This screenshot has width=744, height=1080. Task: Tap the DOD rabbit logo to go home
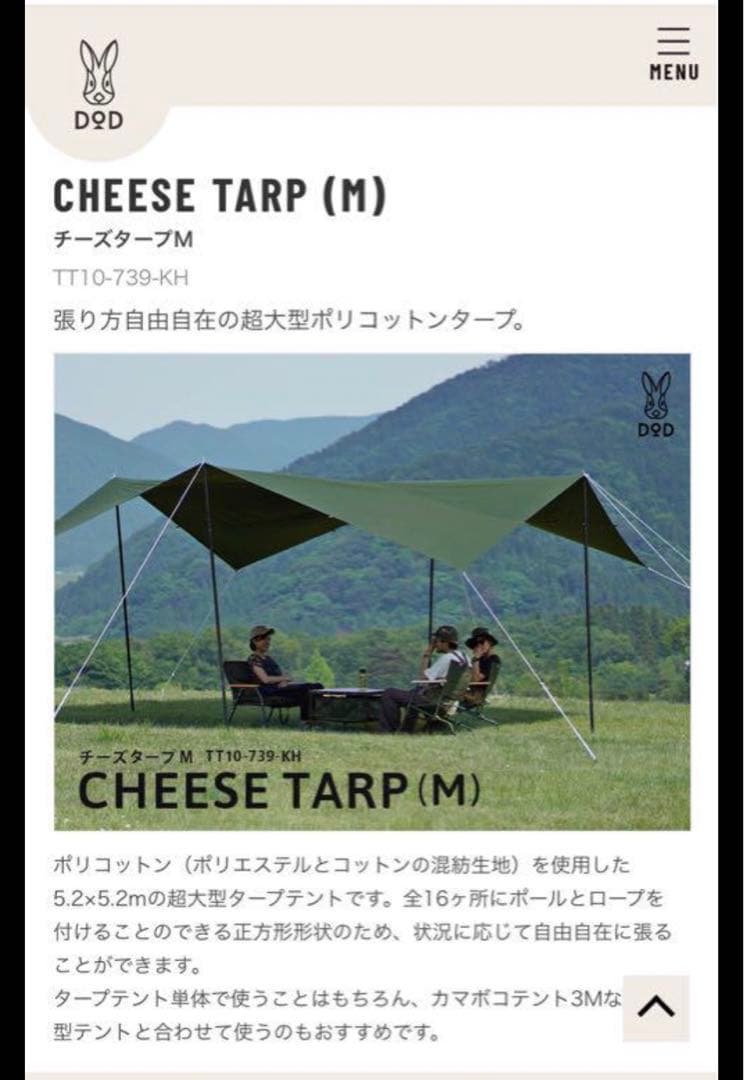coord(98,84)
